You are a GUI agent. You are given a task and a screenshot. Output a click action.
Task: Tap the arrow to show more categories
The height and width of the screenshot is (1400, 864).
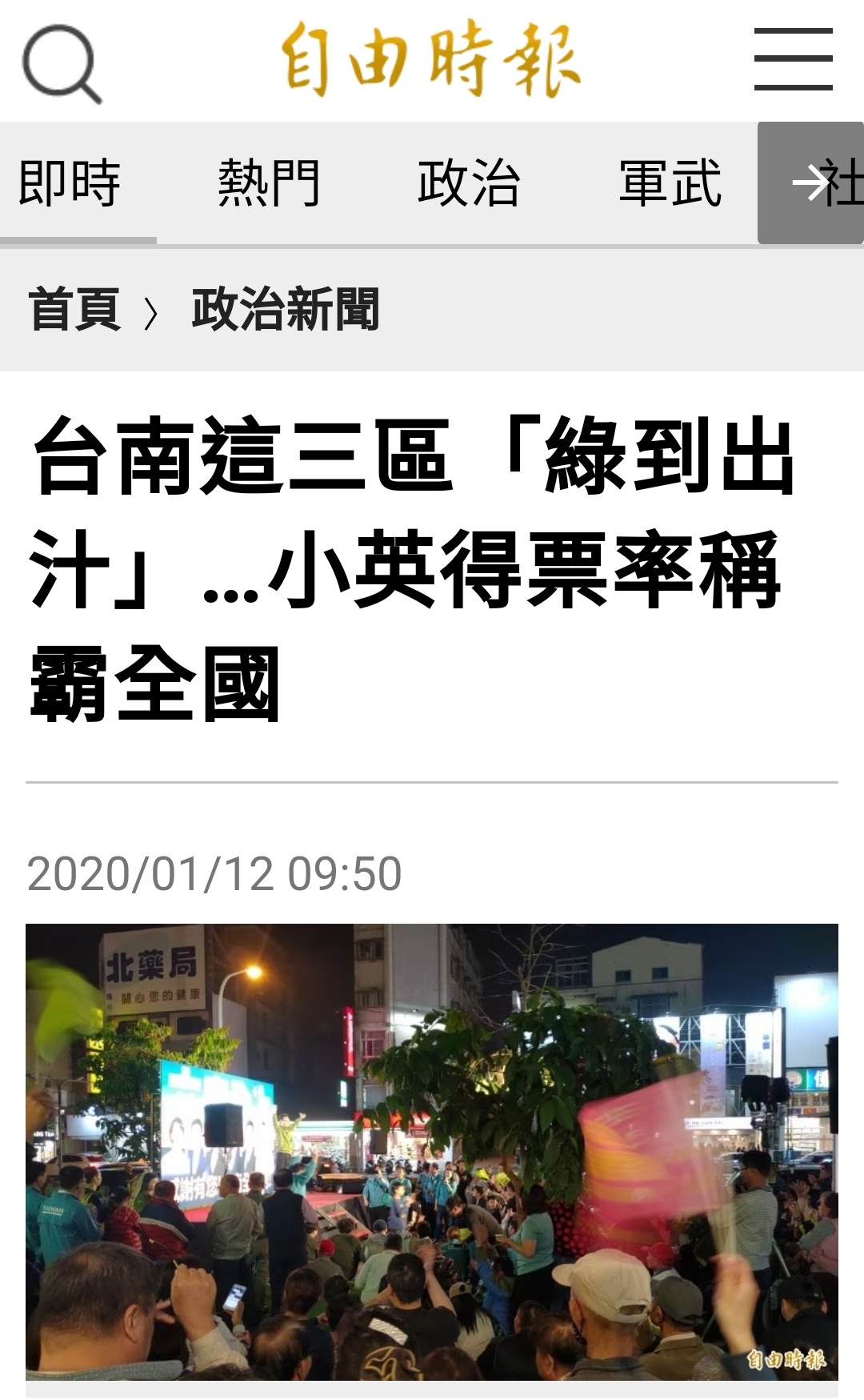point(810,183)
